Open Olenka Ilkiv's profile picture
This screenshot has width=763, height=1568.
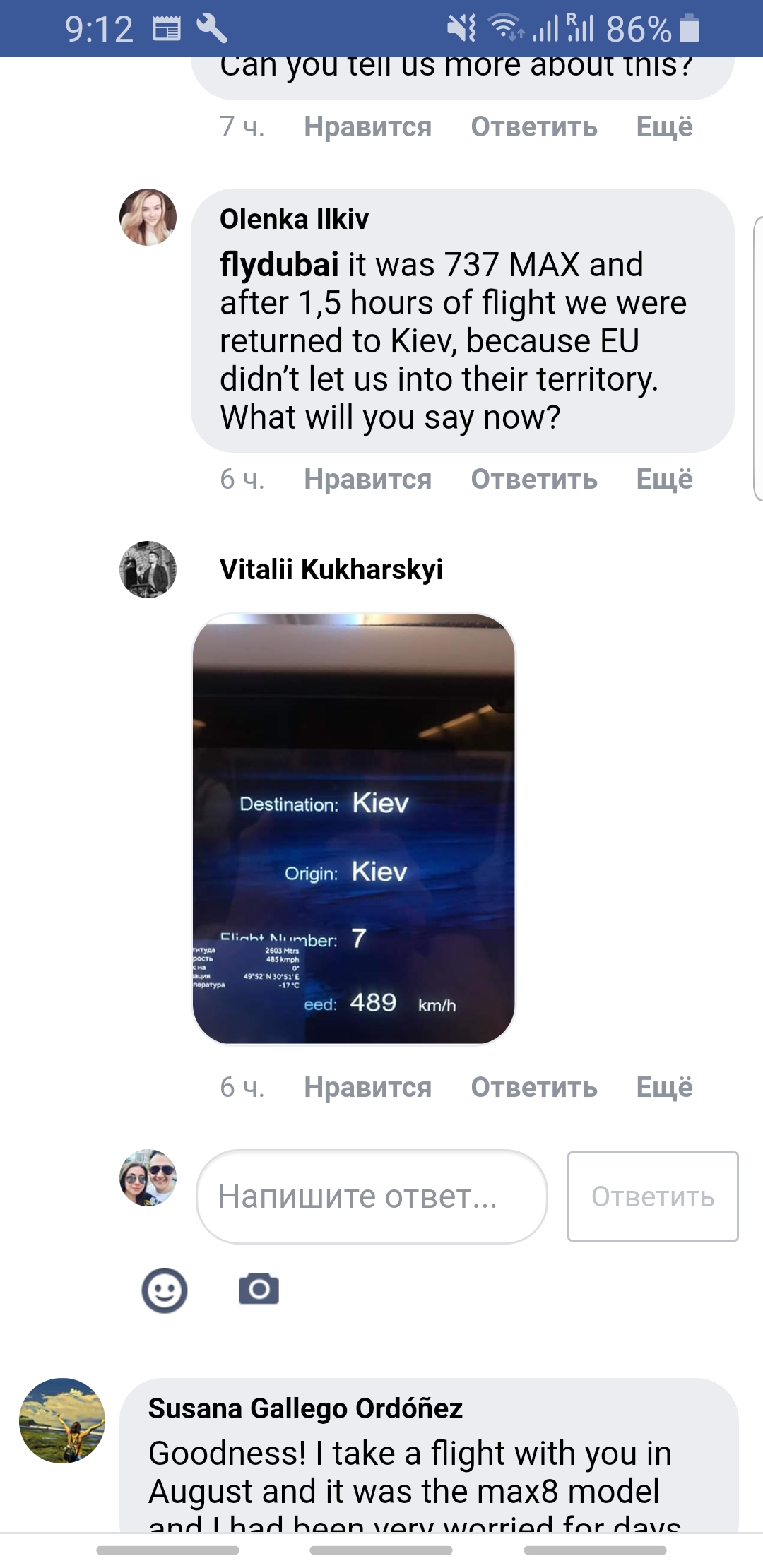point(148,218)
